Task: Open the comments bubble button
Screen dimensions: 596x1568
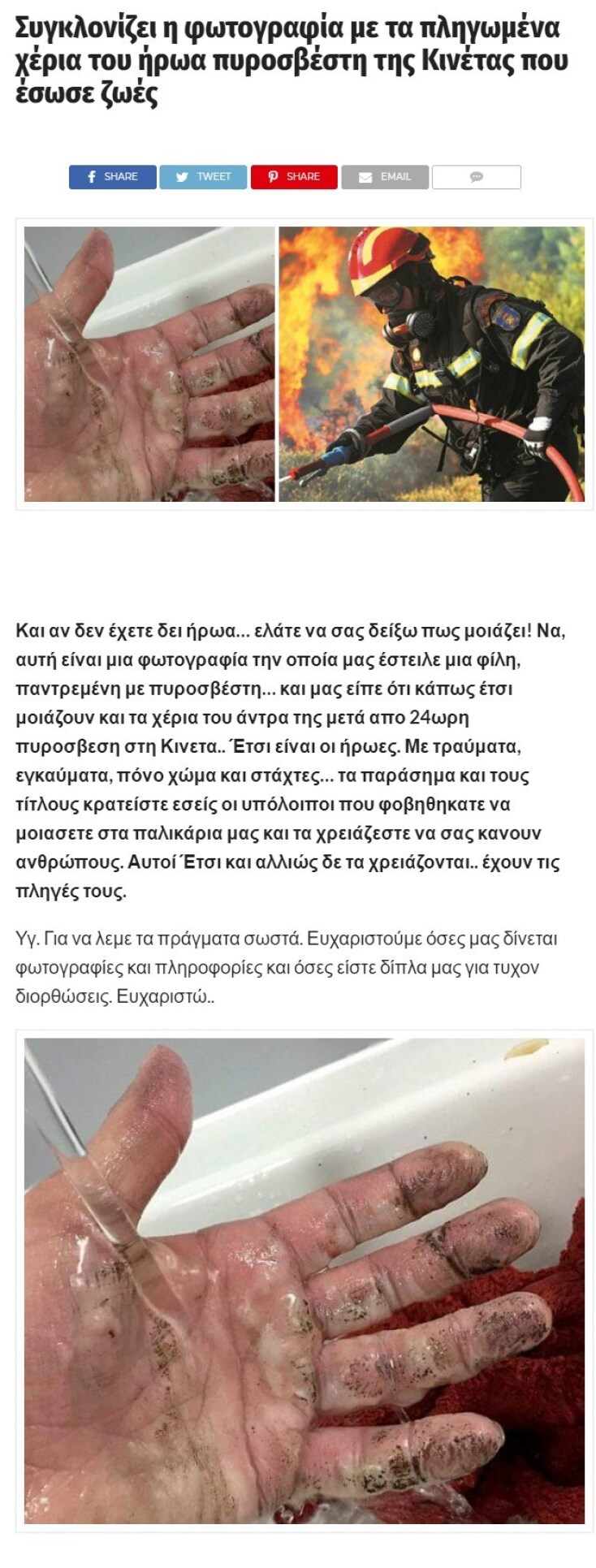Action: (477, 177)
